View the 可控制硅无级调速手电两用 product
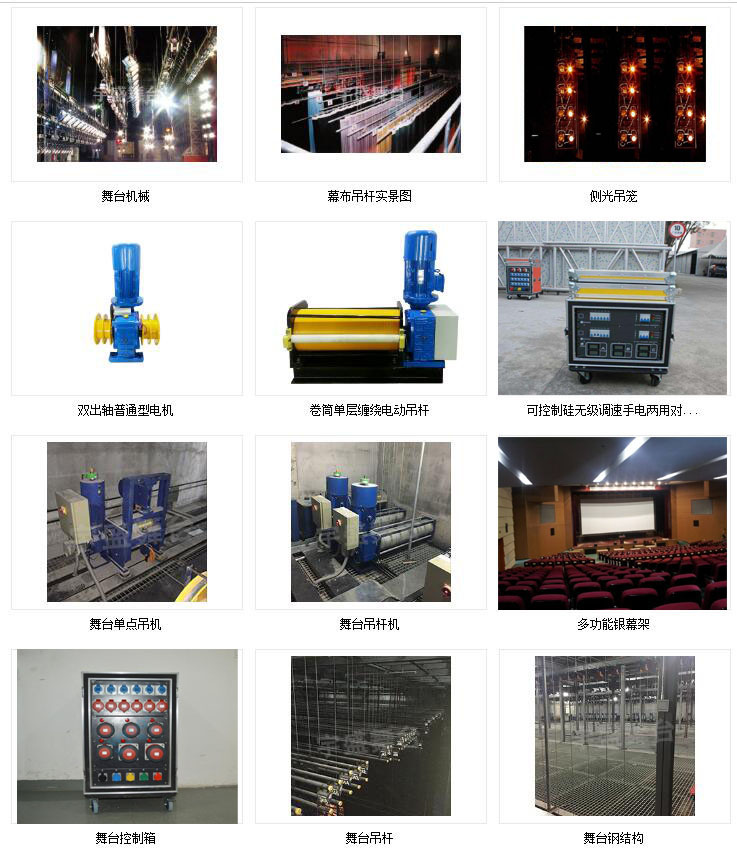Screen dimensions: 737x856 pyautogui.click(x=612, y=308)
